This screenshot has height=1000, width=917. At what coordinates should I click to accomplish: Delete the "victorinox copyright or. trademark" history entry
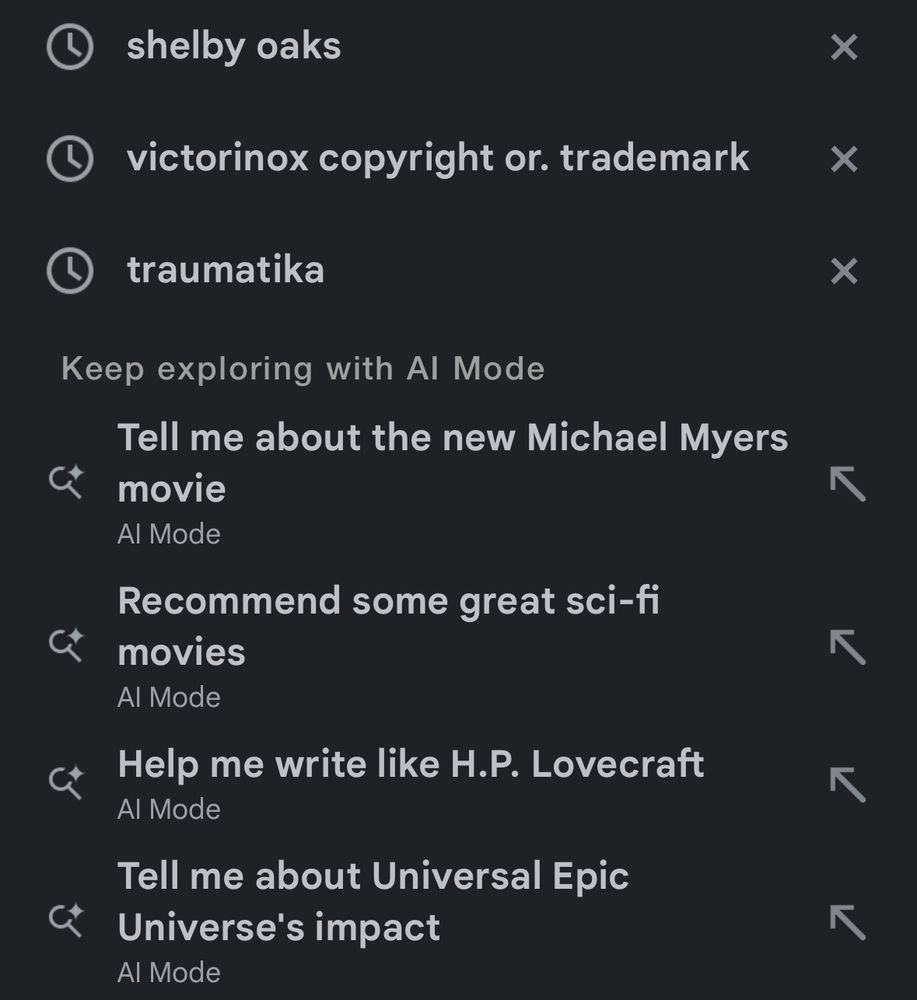[843, 158]
